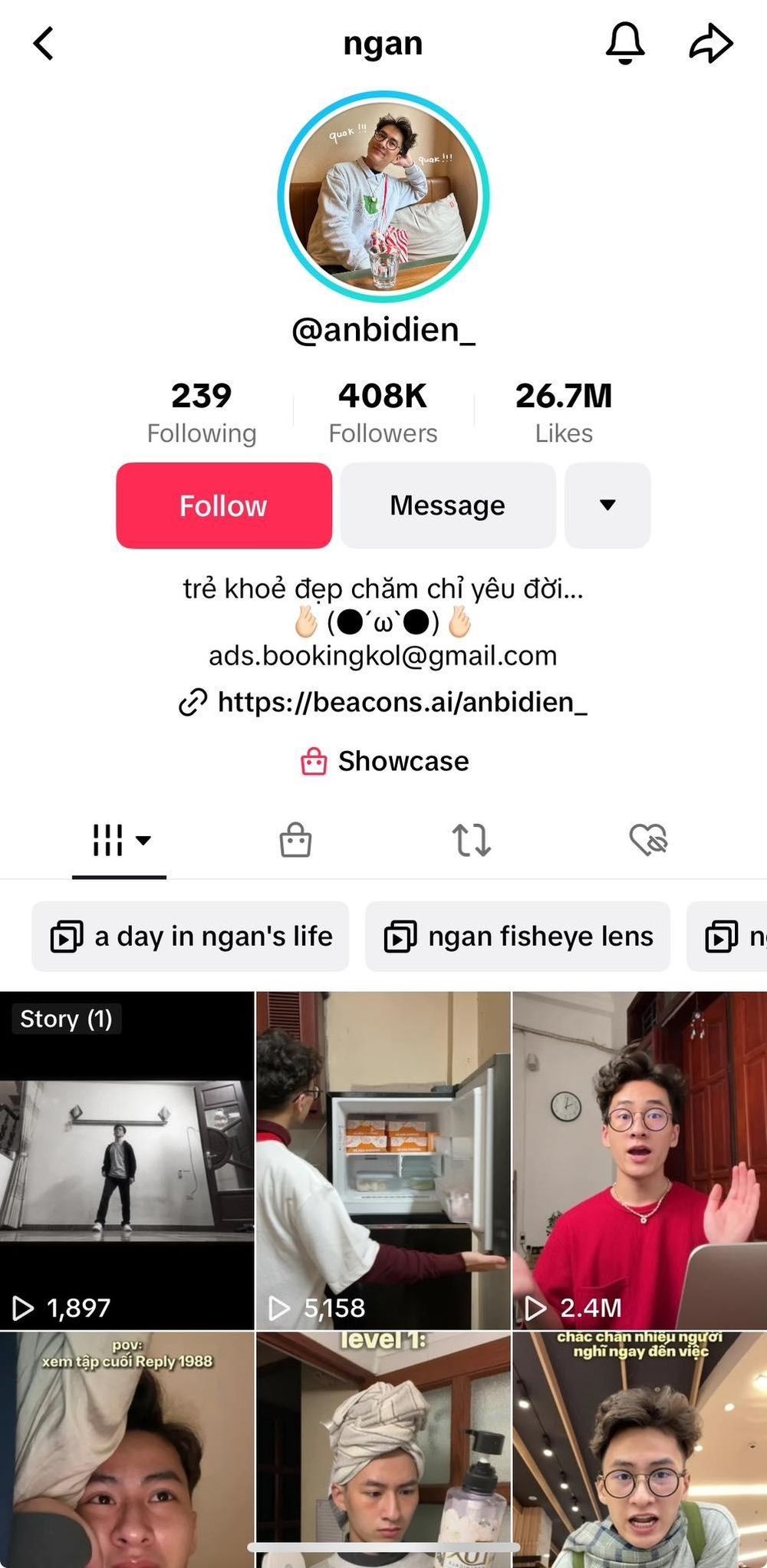This screenshot has width=767, height=1568.
Task: Open playlist ngan fisheye lens
Action: (x=518, y=937)
